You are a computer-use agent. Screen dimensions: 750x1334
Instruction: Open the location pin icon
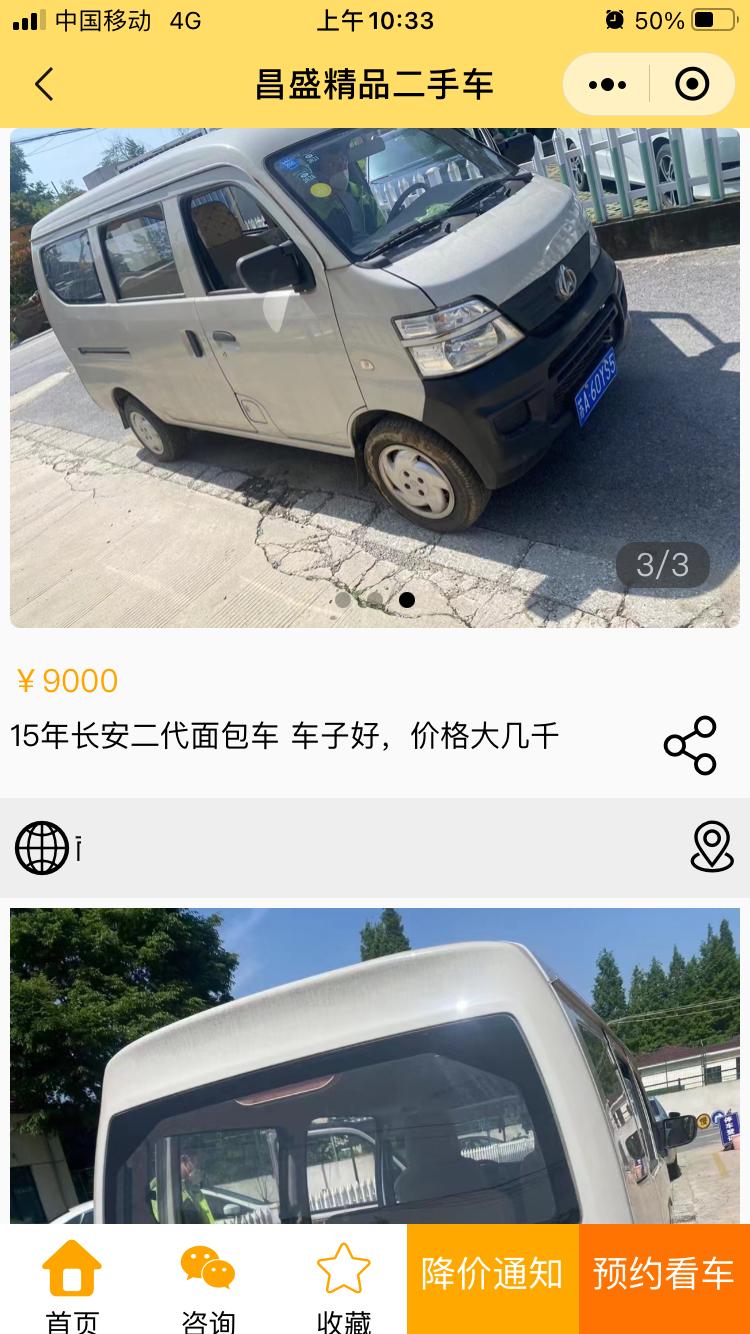(712, 848)
